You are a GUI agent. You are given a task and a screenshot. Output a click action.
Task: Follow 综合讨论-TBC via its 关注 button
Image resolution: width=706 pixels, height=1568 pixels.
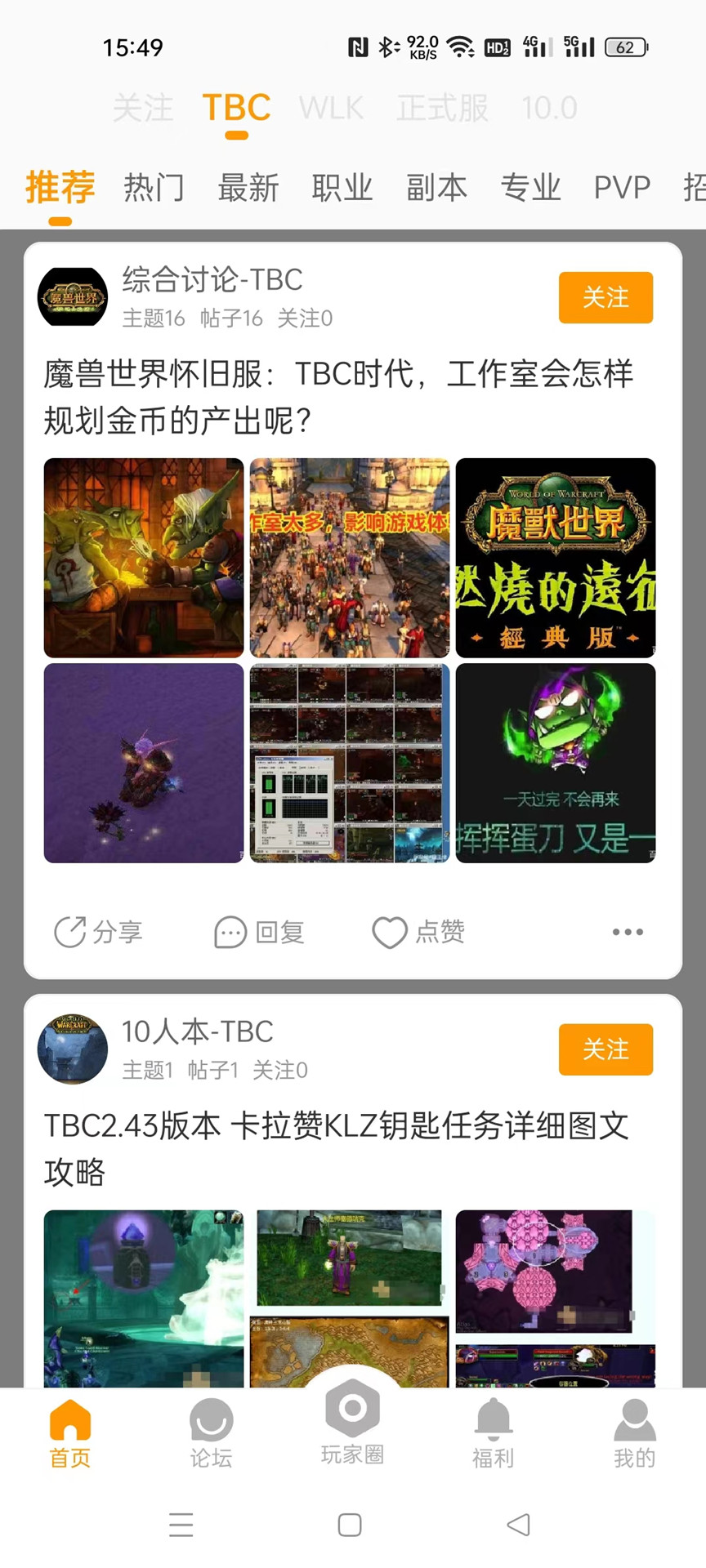tap(605, 298)
